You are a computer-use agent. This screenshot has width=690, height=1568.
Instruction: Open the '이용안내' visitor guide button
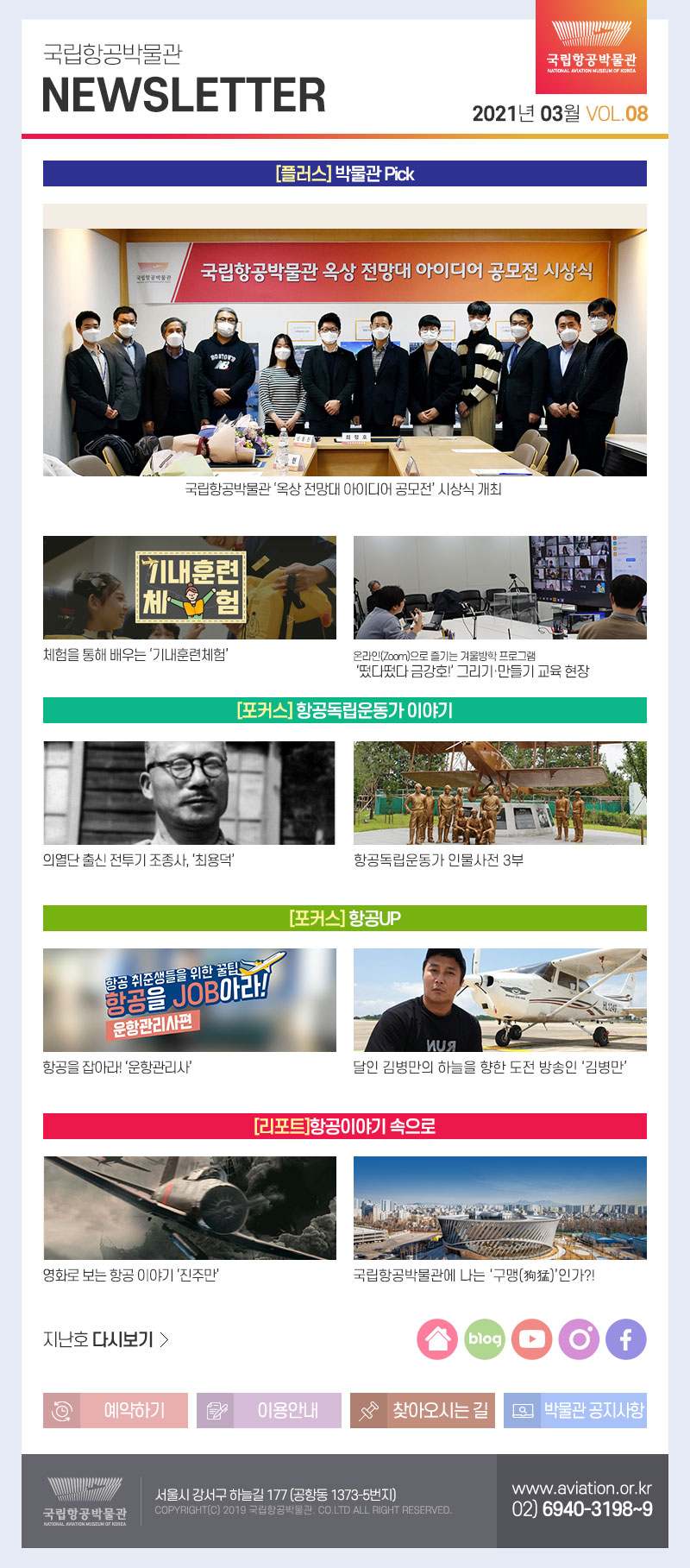pos(269,1410)
